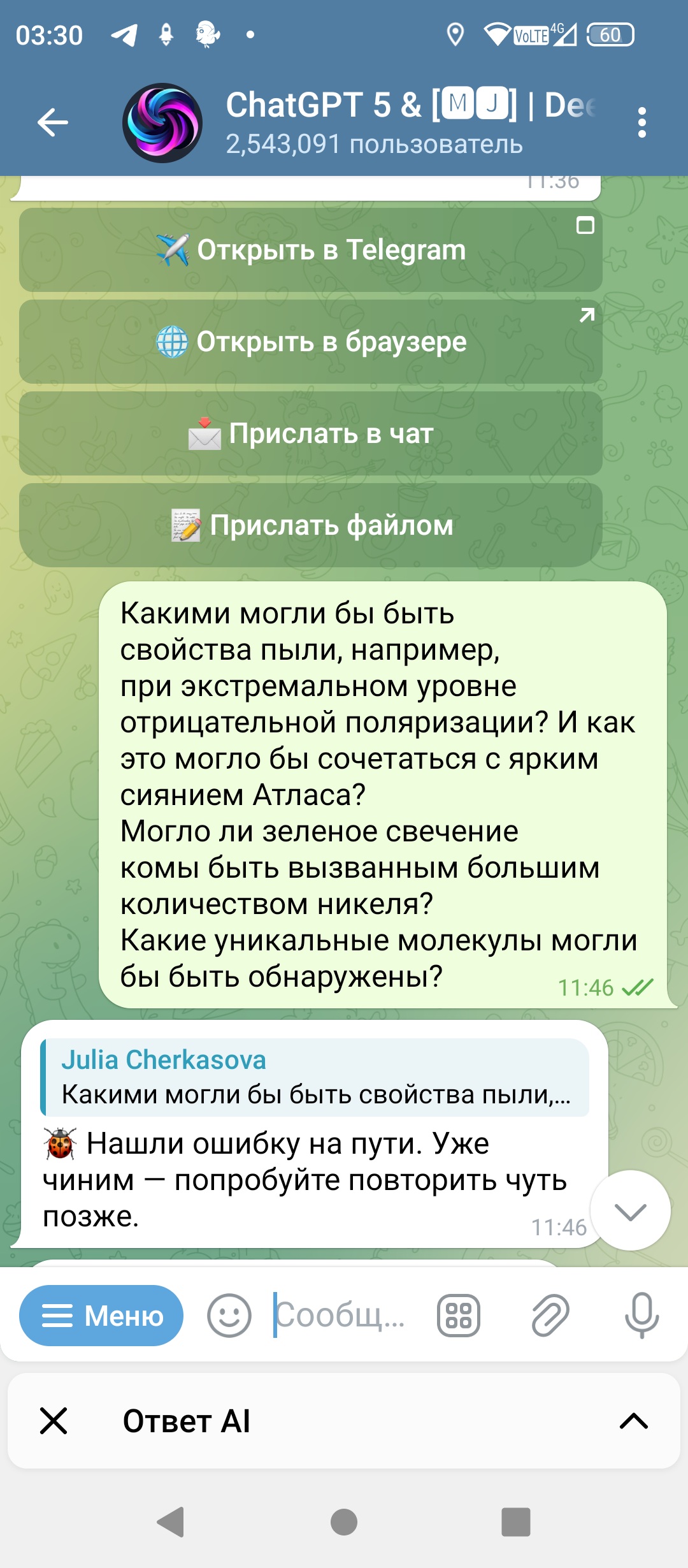688x1568 pixels.
Task: Open the bot 'Меню' button
Action: (101, 1316)
